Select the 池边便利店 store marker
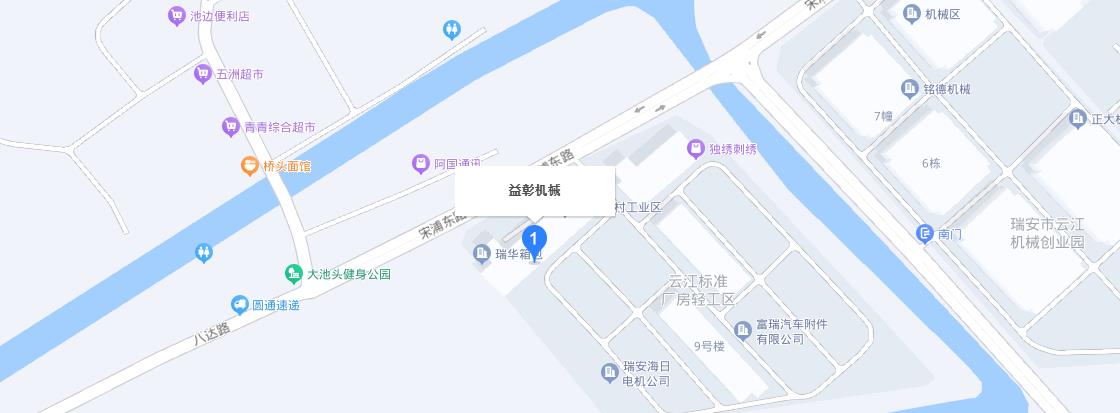 pyautogui.click(x=177, y=16)
